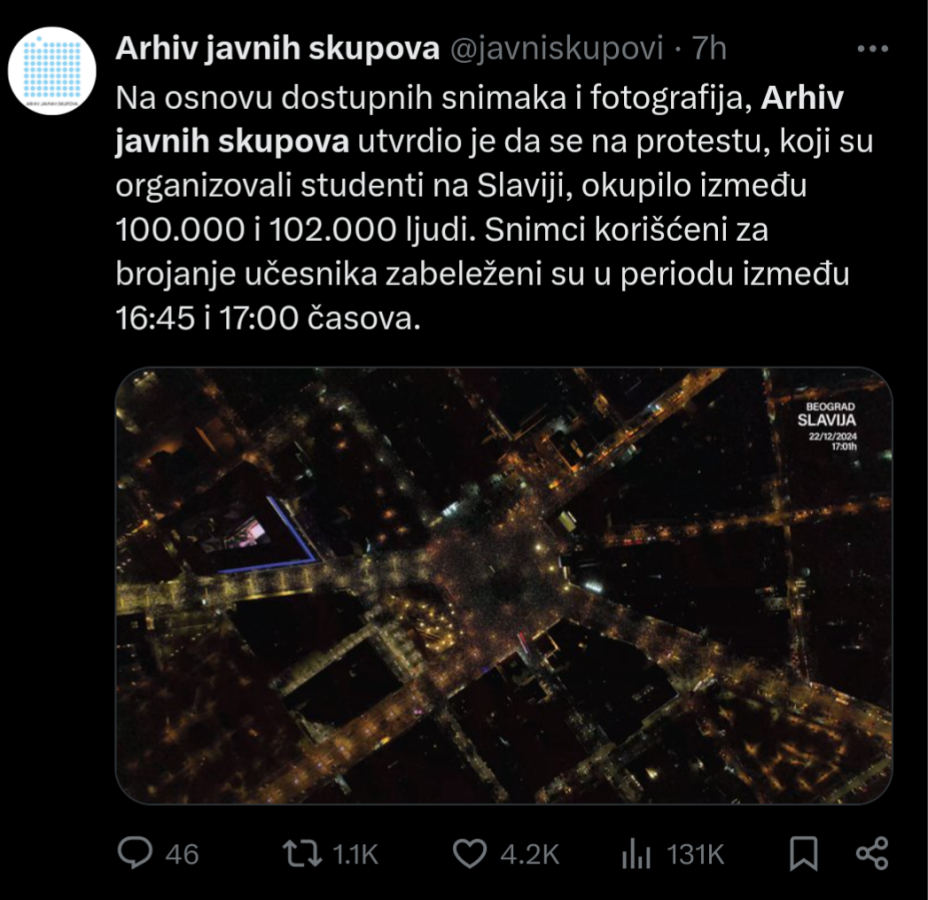Open the tweet's three-dot overflow menu
928x900 pixels.
click(872, 47)
